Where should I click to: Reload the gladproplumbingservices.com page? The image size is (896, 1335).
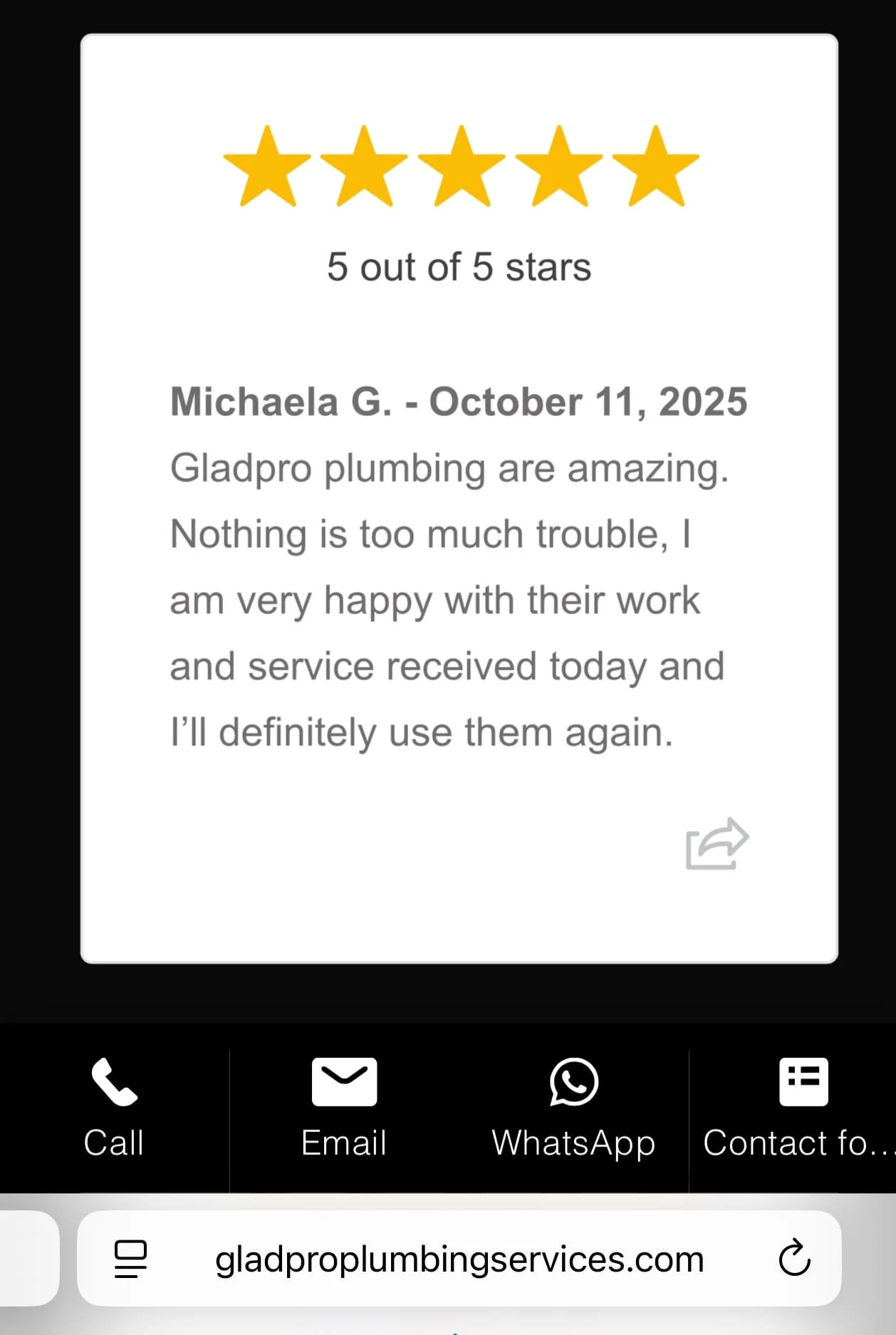[x=794, y=1258]
